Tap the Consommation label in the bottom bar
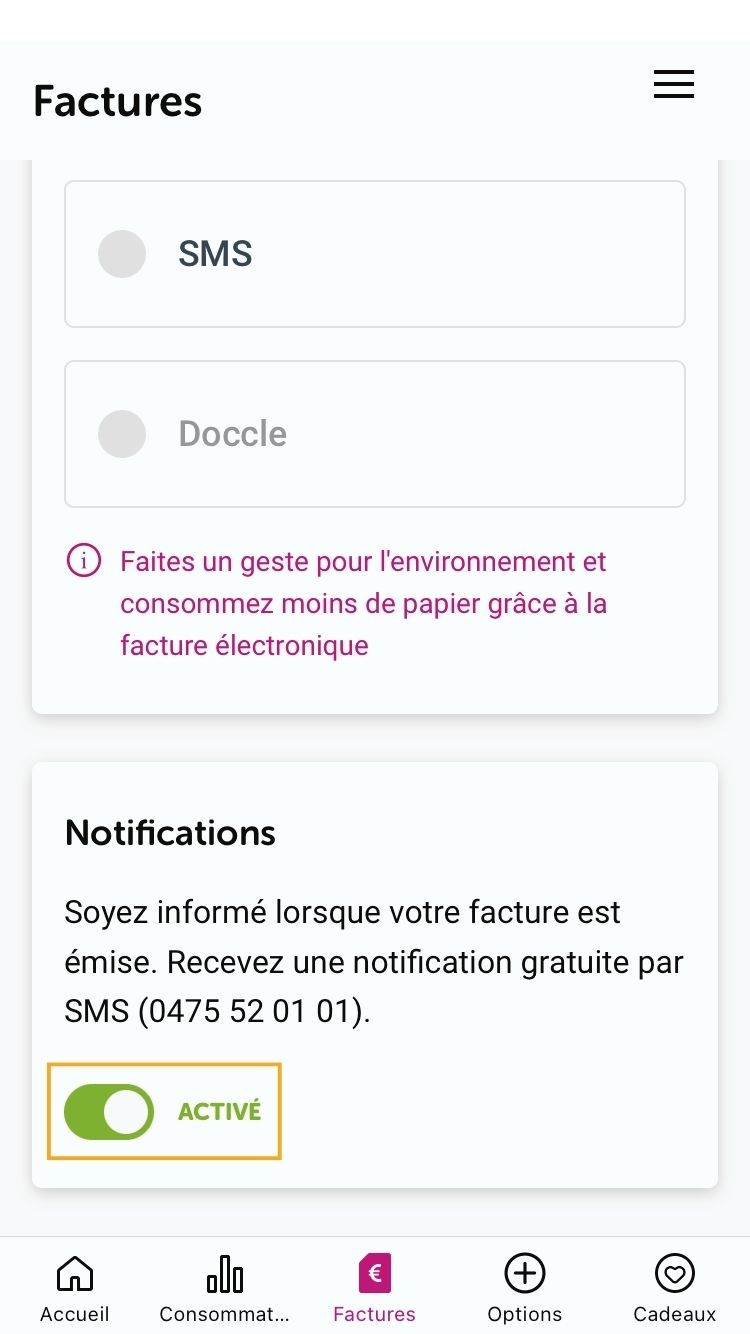Screen dimensions: 750x1334 224,1315
